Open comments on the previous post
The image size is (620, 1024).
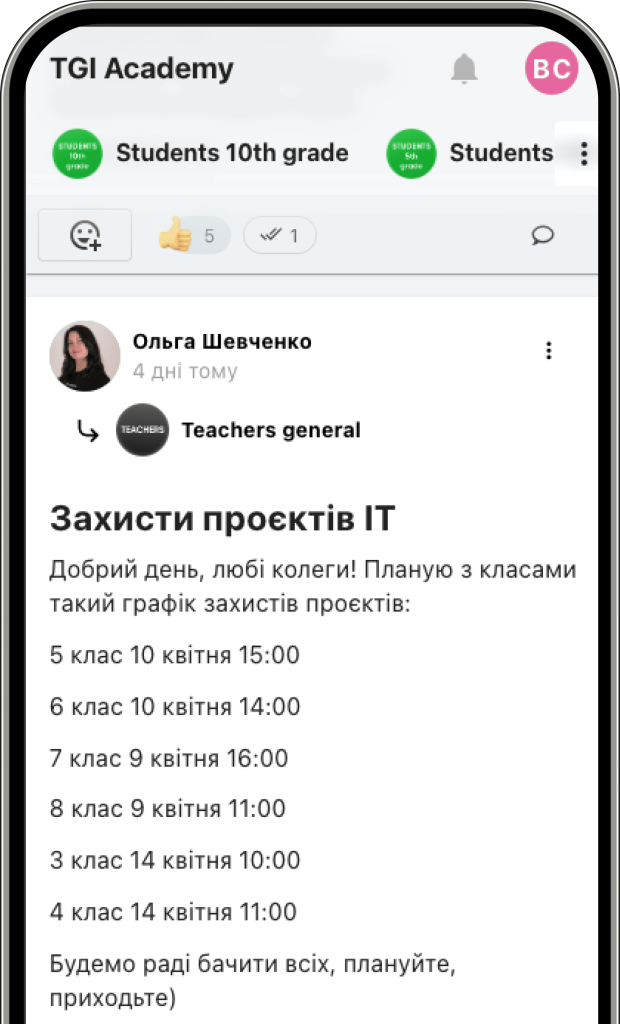tap(542, 235)
